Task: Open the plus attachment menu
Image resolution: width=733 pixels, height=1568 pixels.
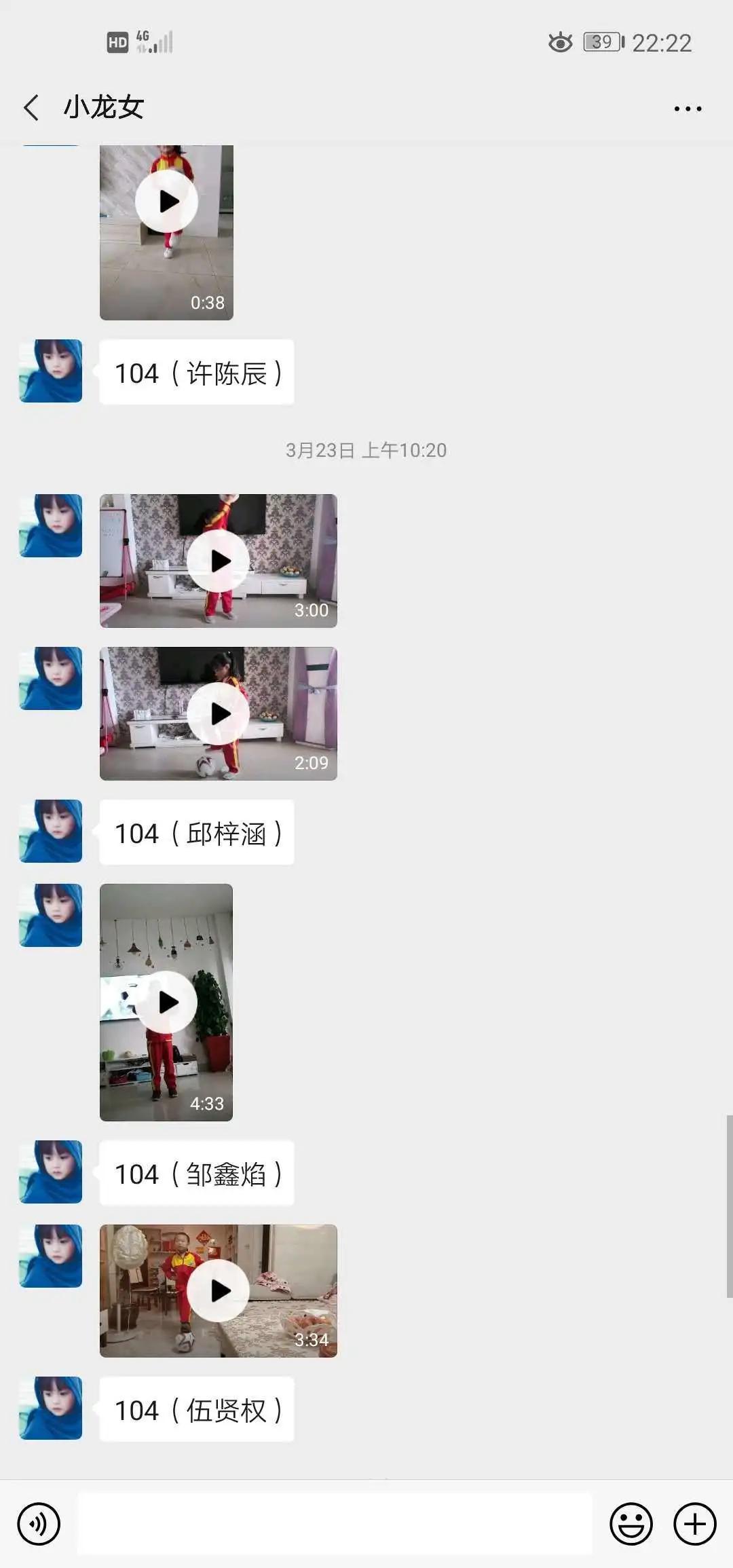Action: (x=694, y=1524)
